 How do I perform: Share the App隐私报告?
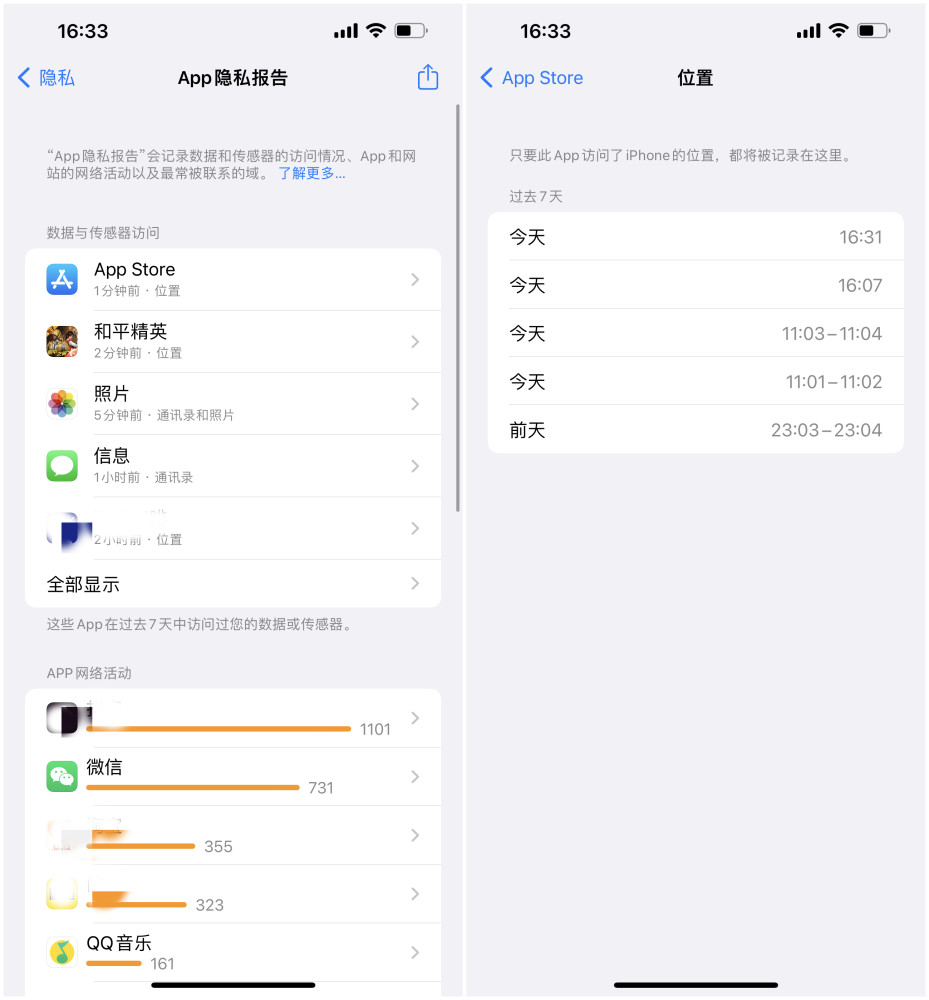428,77
